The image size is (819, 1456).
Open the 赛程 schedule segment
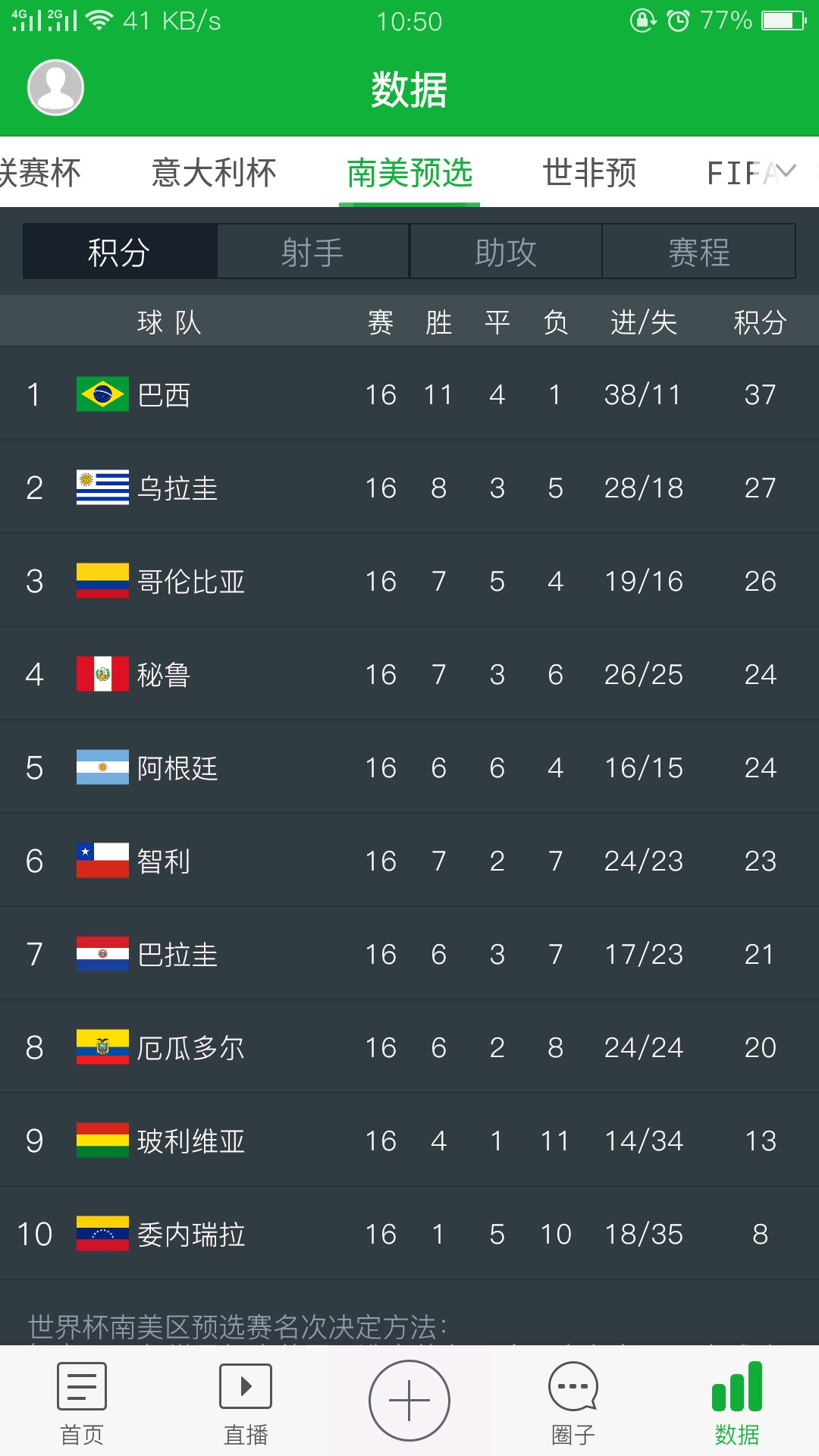699,252
